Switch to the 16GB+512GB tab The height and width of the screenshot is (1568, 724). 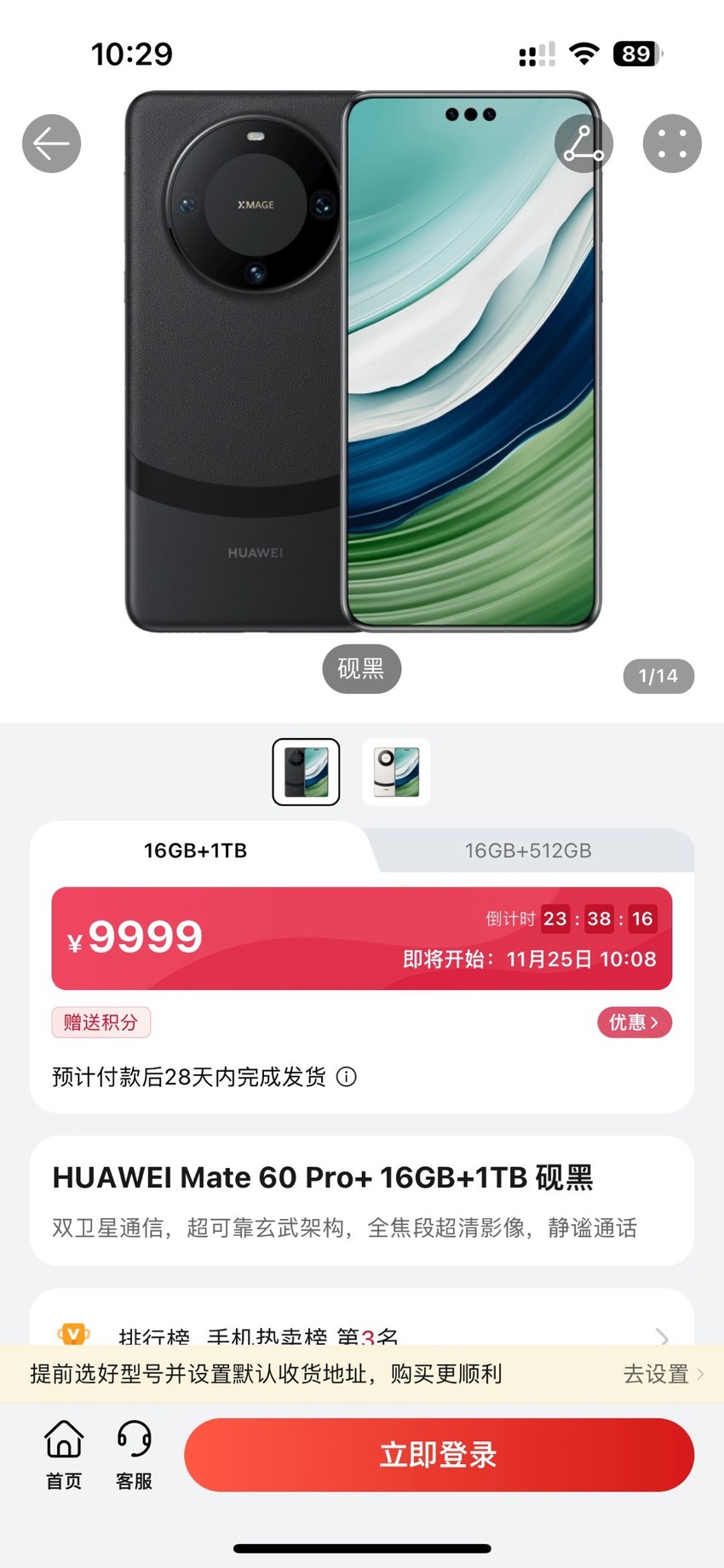point(528,850)
